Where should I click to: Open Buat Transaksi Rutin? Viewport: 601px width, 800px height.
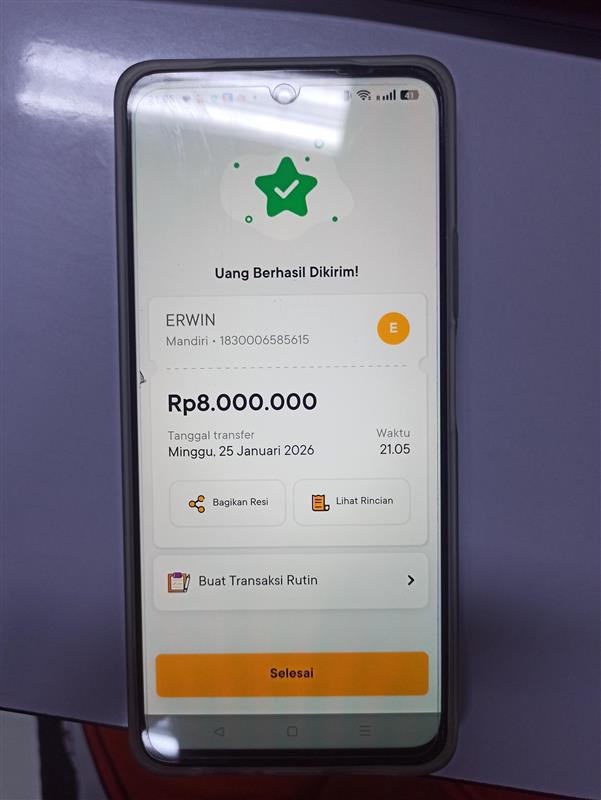290,581
